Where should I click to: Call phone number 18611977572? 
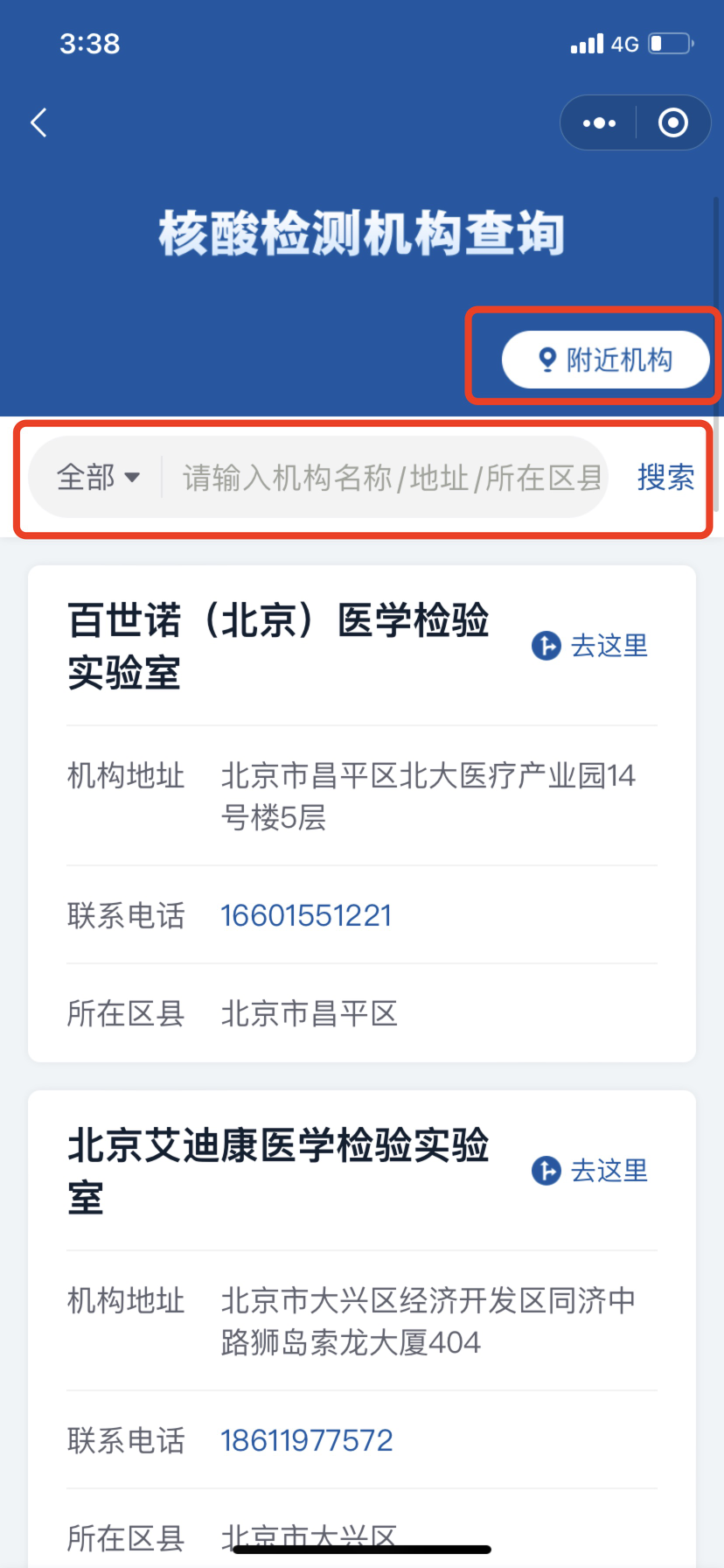307,1440
